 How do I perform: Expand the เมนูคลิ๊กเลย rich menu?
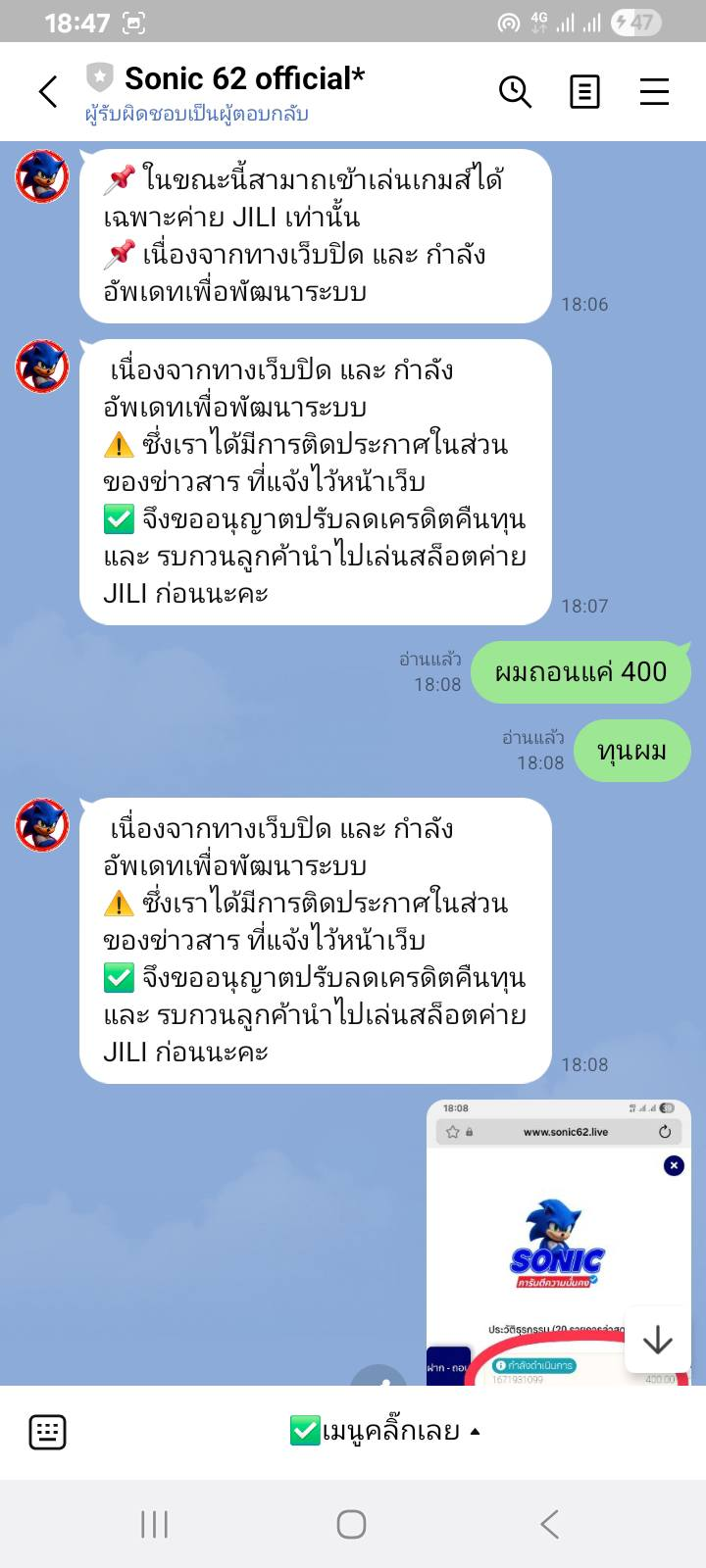pyautogui.click(x=385, y=1432)
